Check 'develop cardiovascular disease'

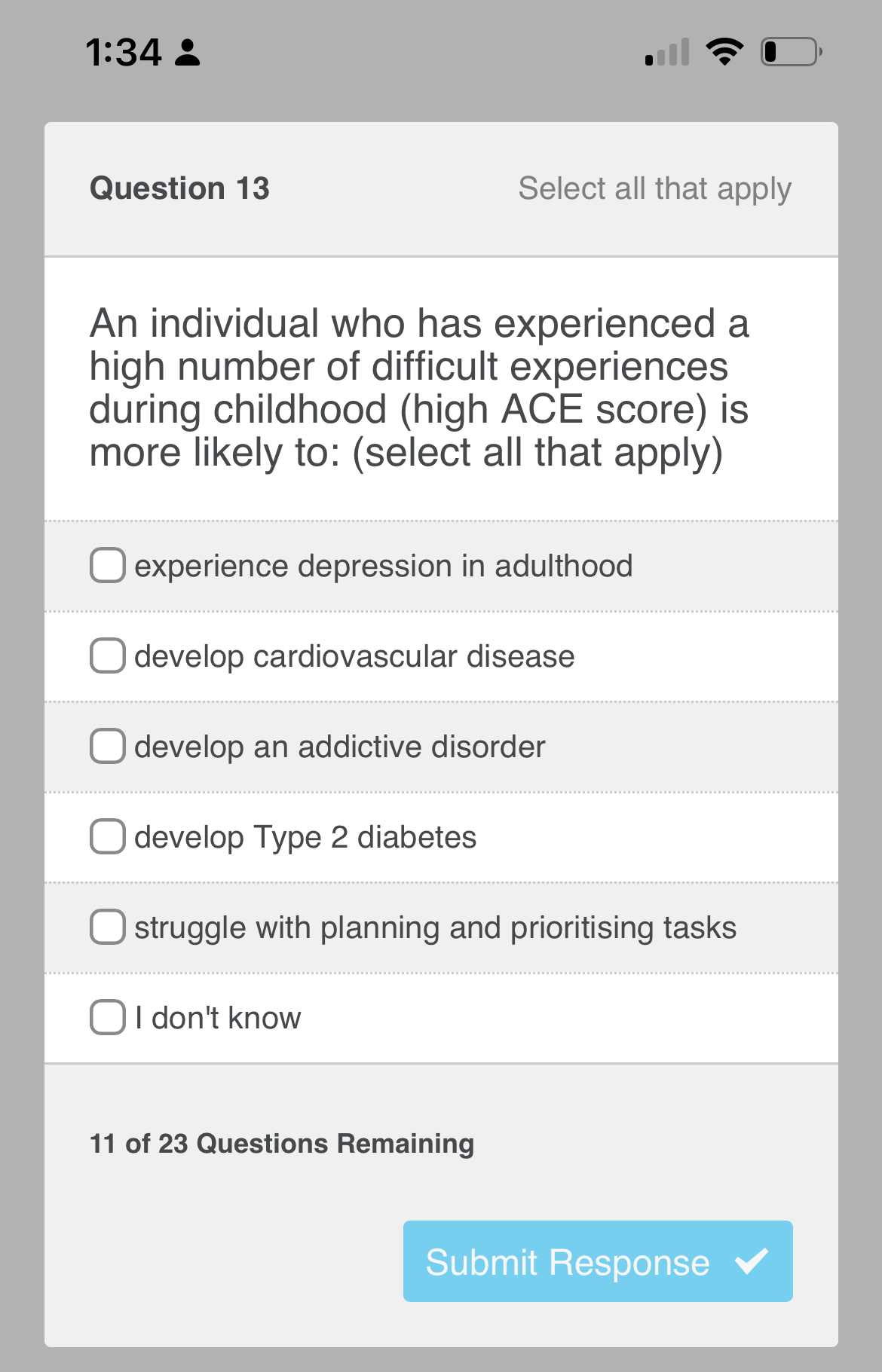[x=108, y=656]
